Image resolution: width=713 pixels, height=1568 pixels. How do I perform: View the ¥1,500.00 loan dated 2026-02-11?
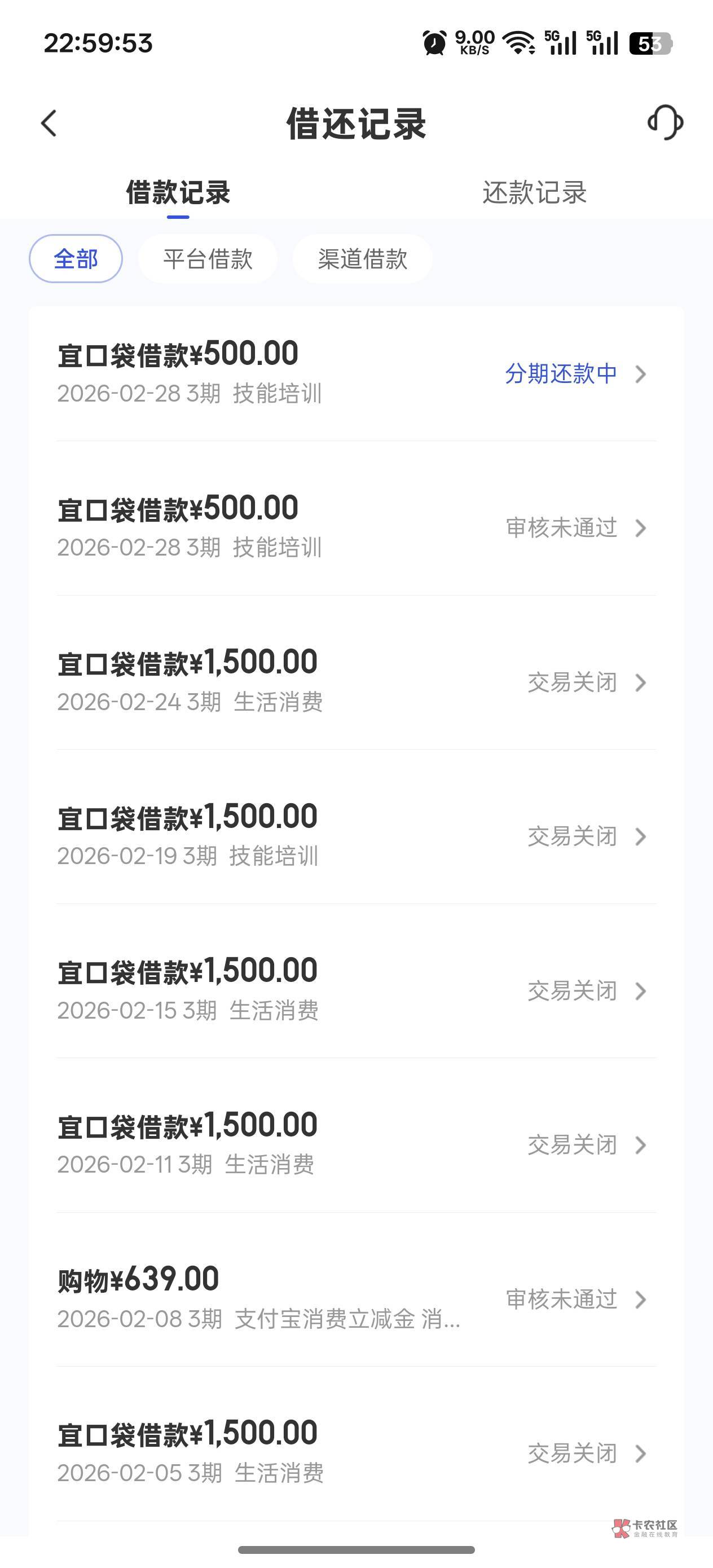356,1143
